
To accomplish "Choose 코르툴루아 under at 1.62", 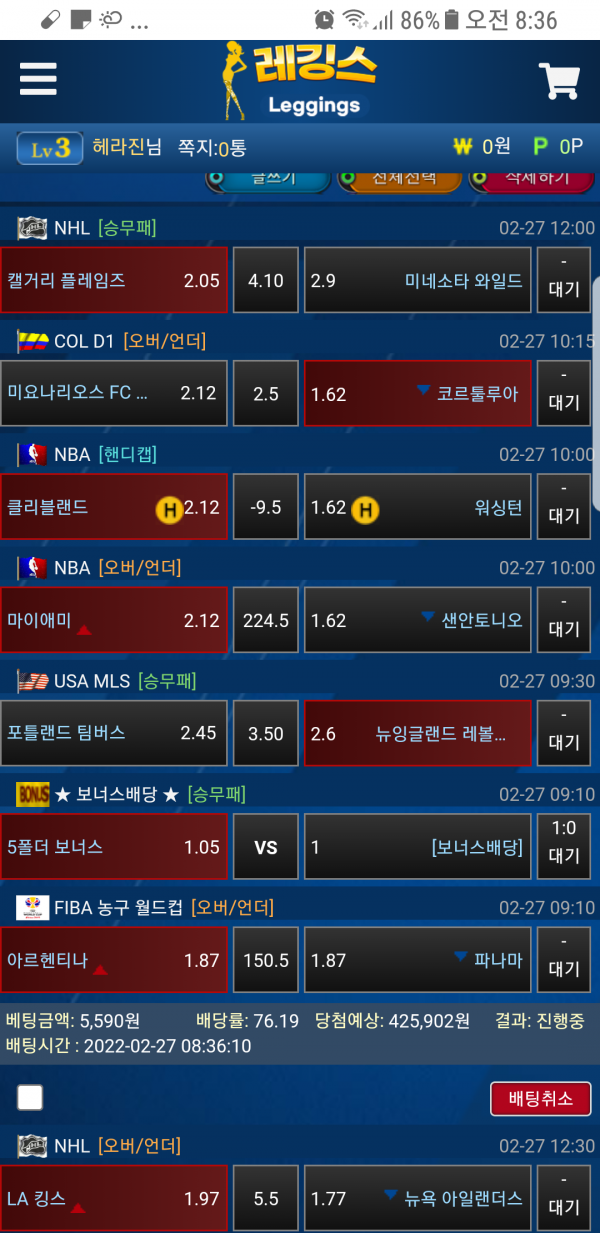I will [x=417, y=394].
